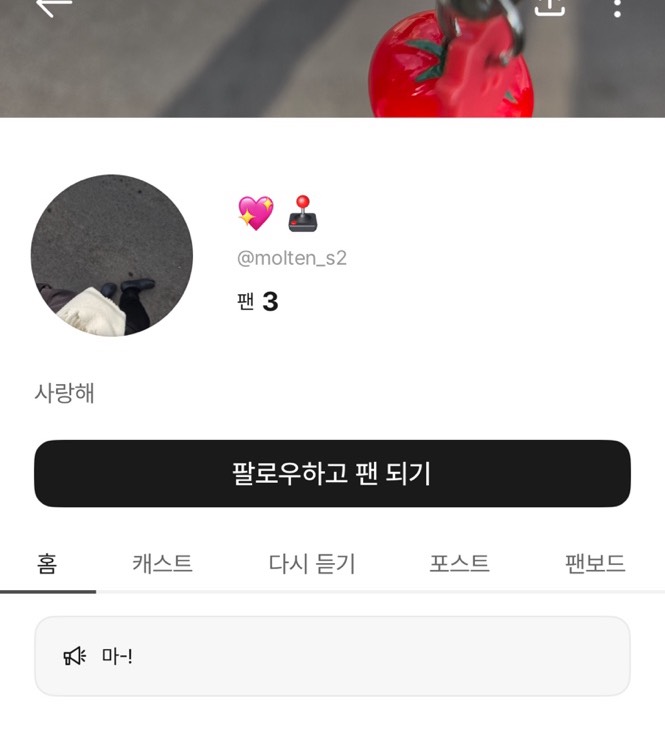
Task: Go to the 팬보드 tab
Action: point(595,564)
